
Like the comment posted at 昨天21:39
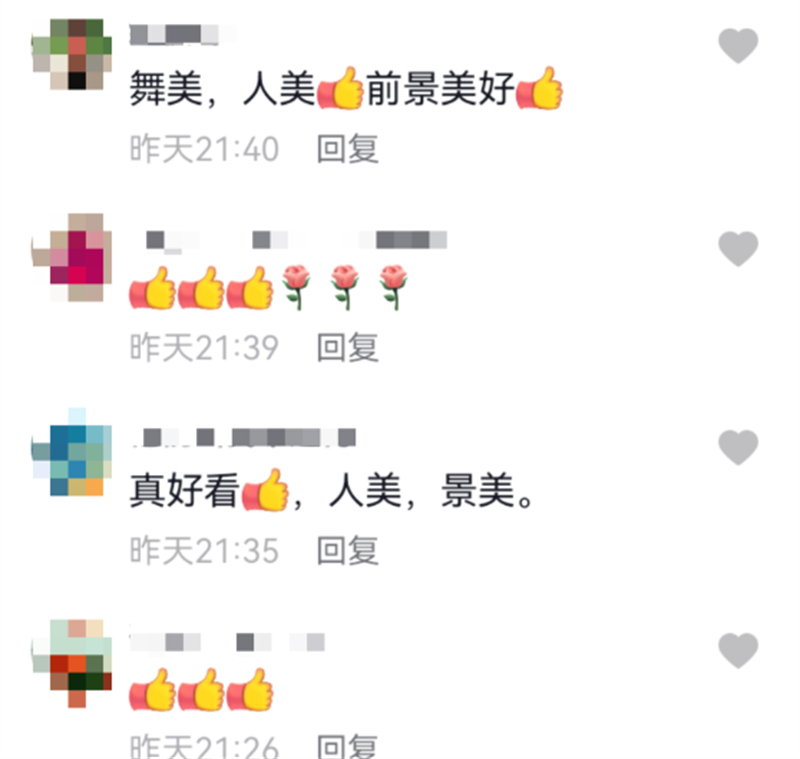pos(739,248)
